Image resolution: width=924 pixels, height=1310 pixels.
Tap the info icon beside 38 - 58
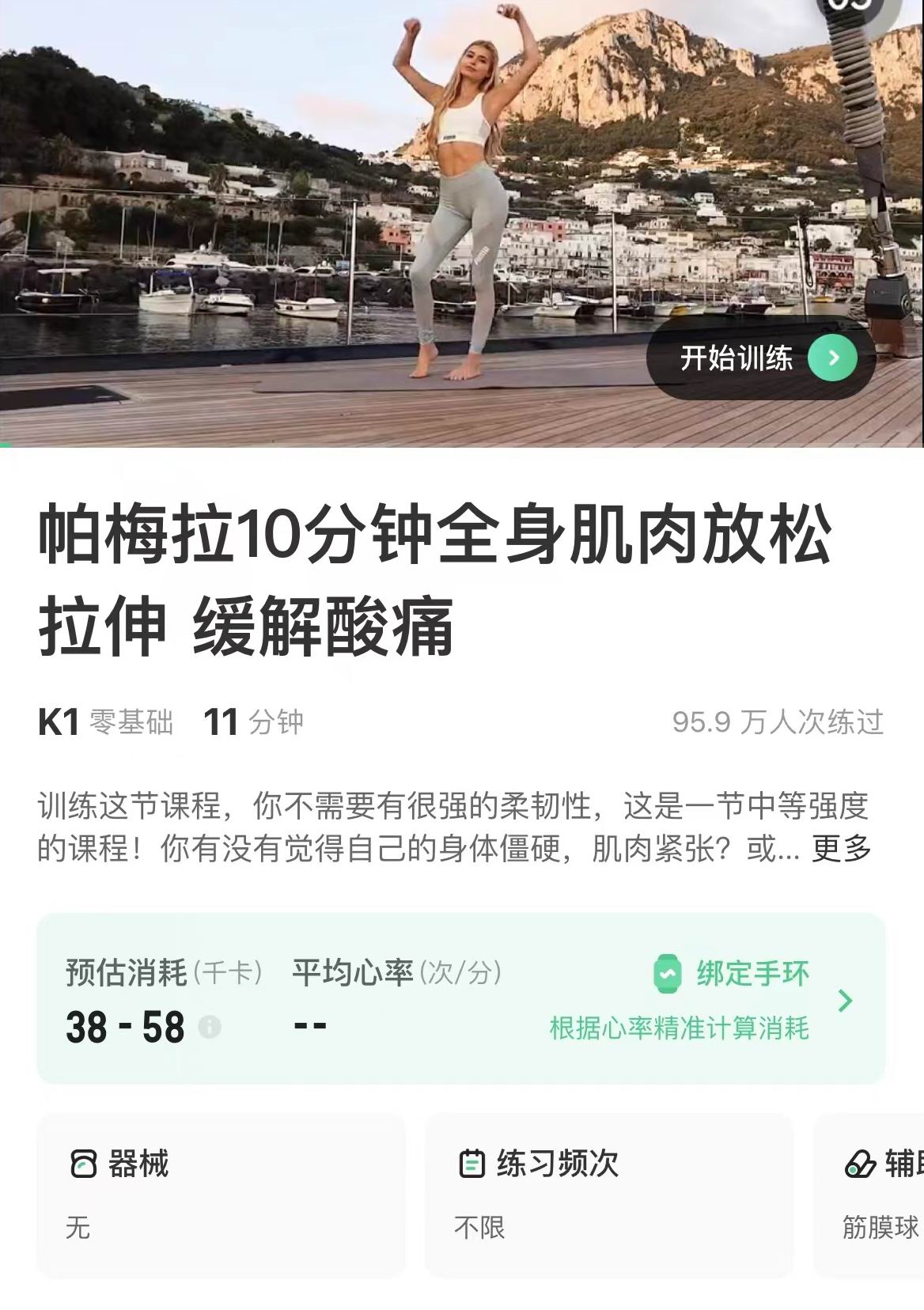tap(210, 1028)
